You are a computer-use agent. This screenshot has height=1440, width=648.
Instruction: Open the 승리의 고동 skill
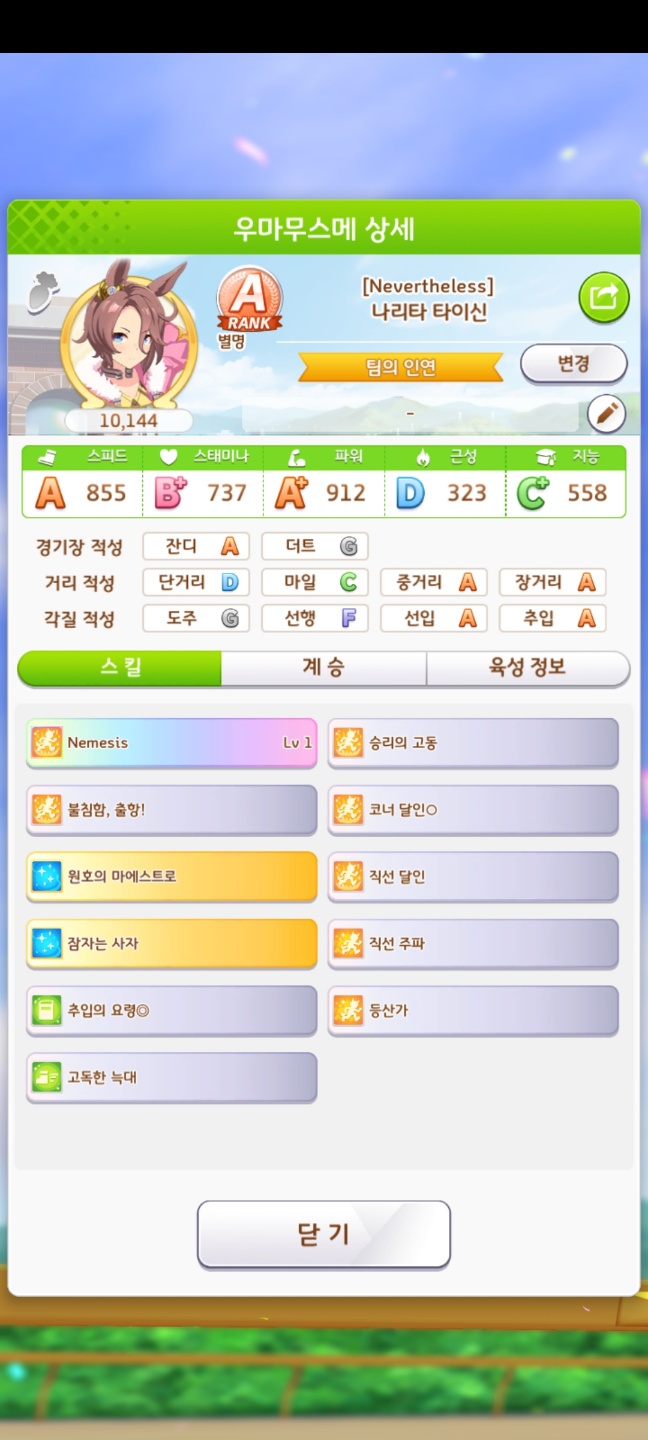(x=473, y=743)
